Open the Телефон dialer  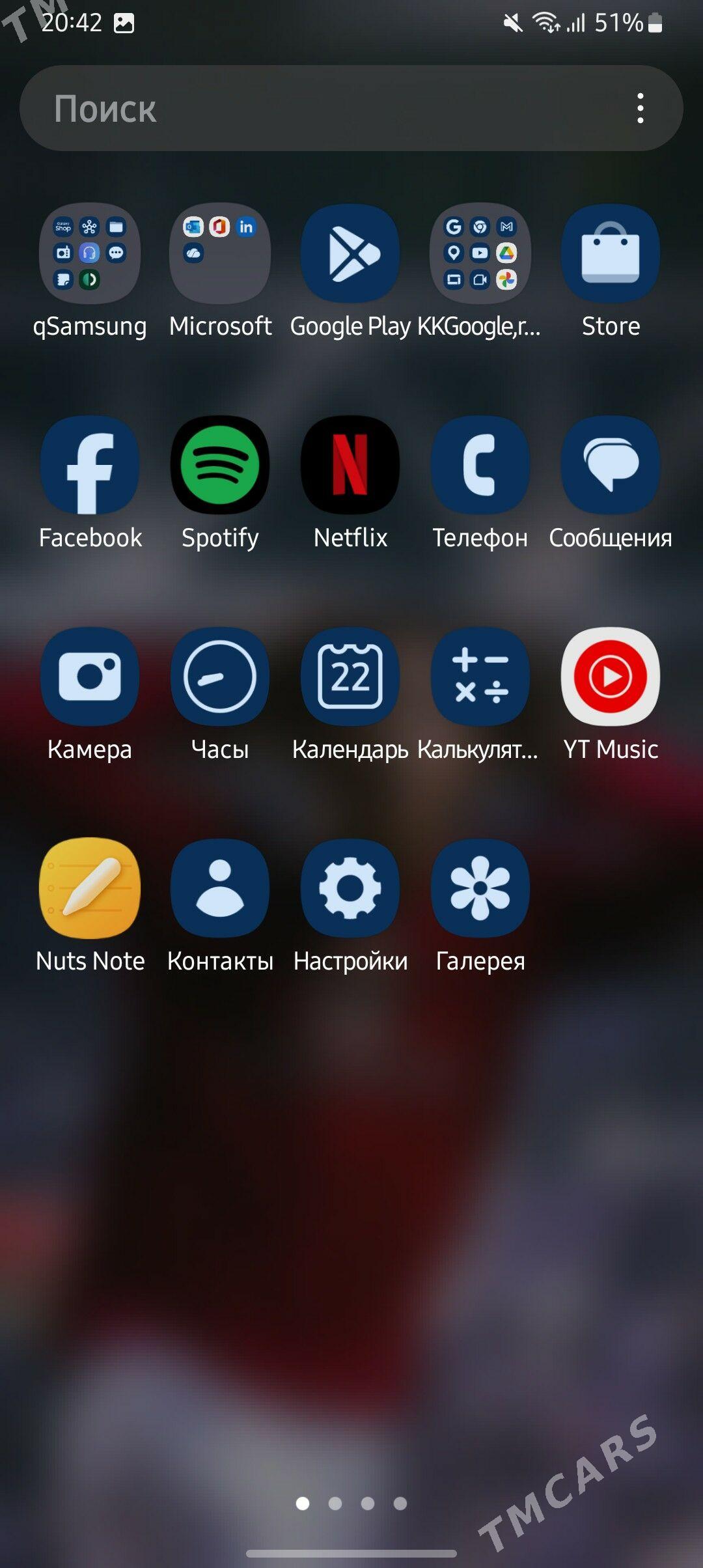pyautogui.click(x=480, y=465)
